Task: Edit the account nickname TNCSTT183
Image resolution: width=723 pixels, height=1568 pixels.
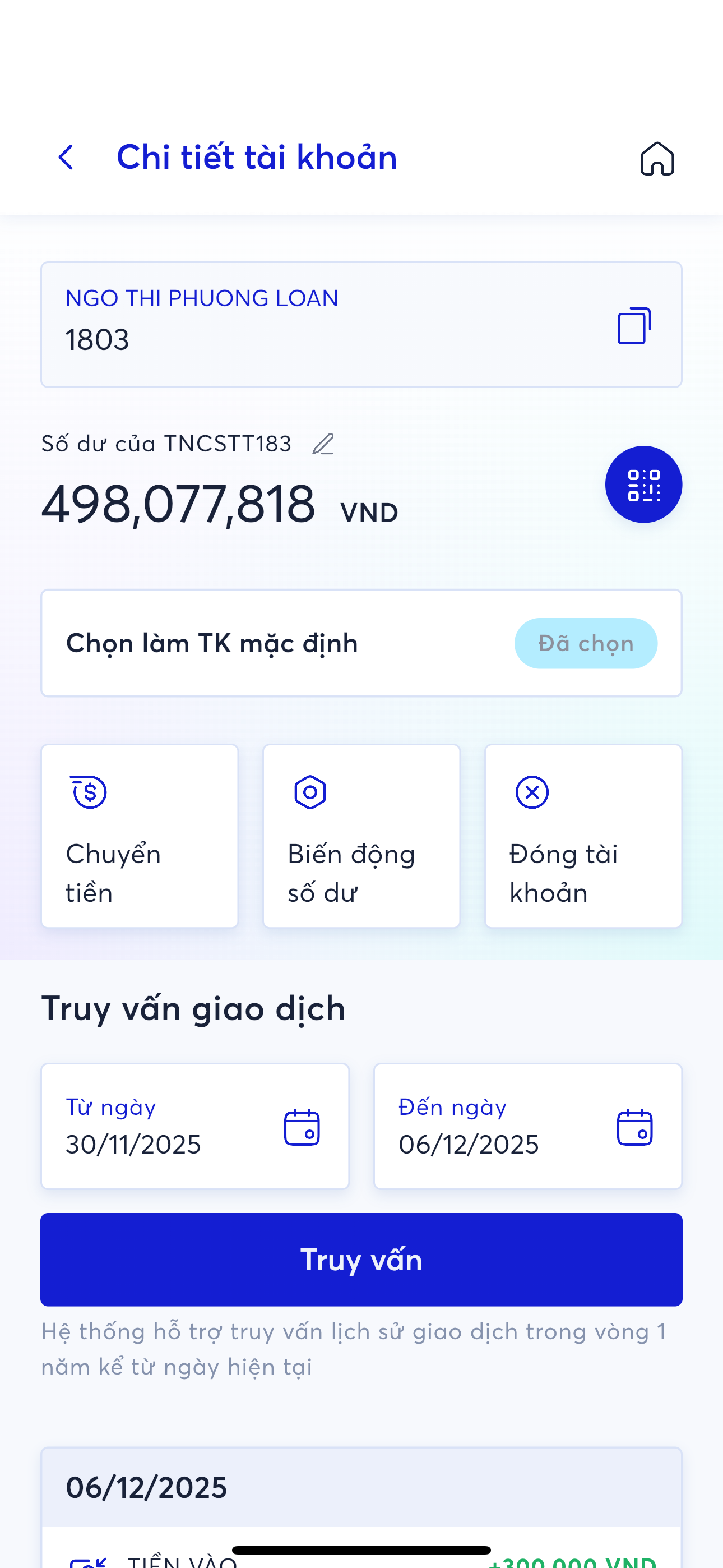Action: 323,444
